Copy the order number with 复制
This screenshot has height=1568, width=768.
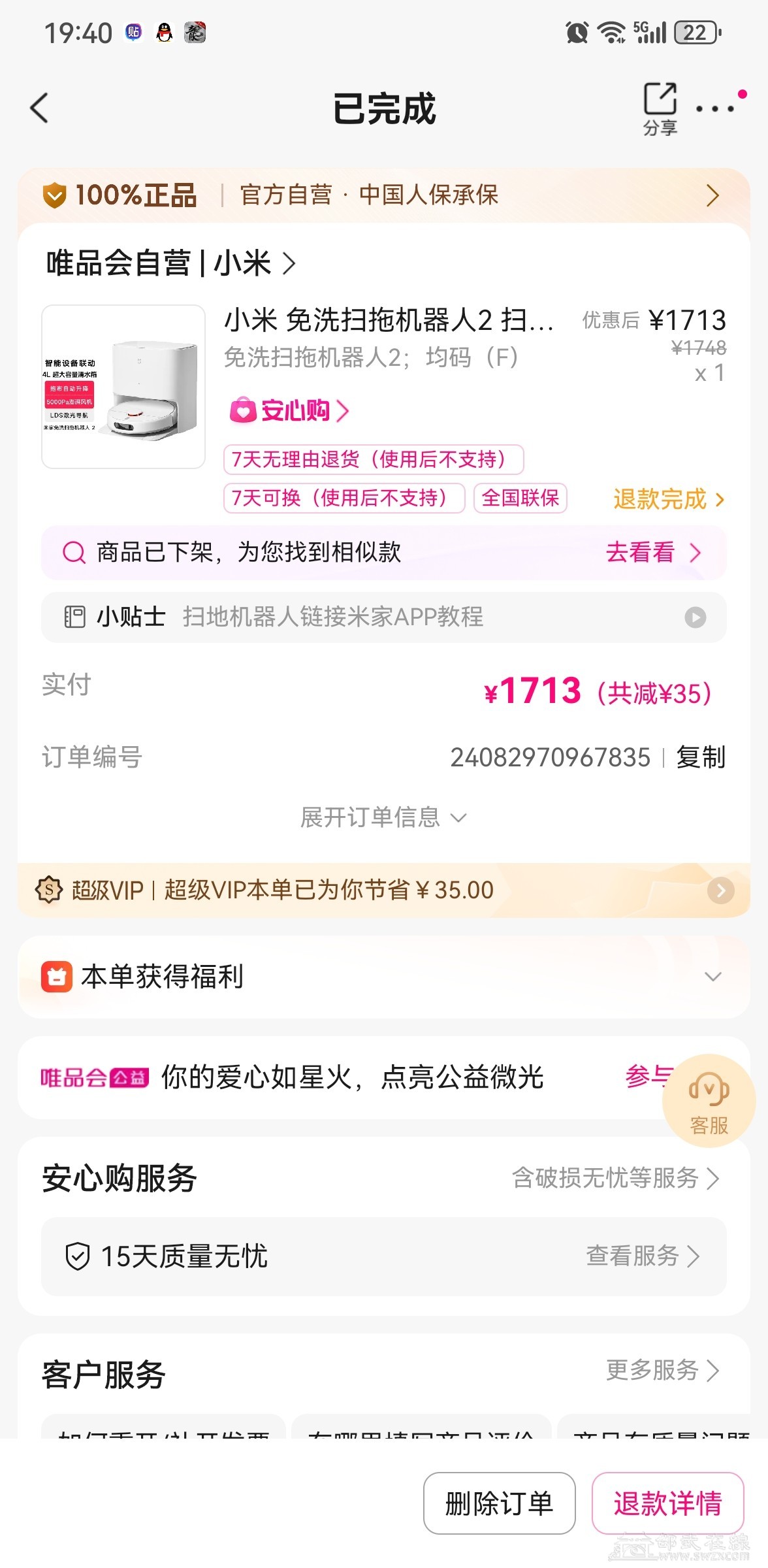700,757
